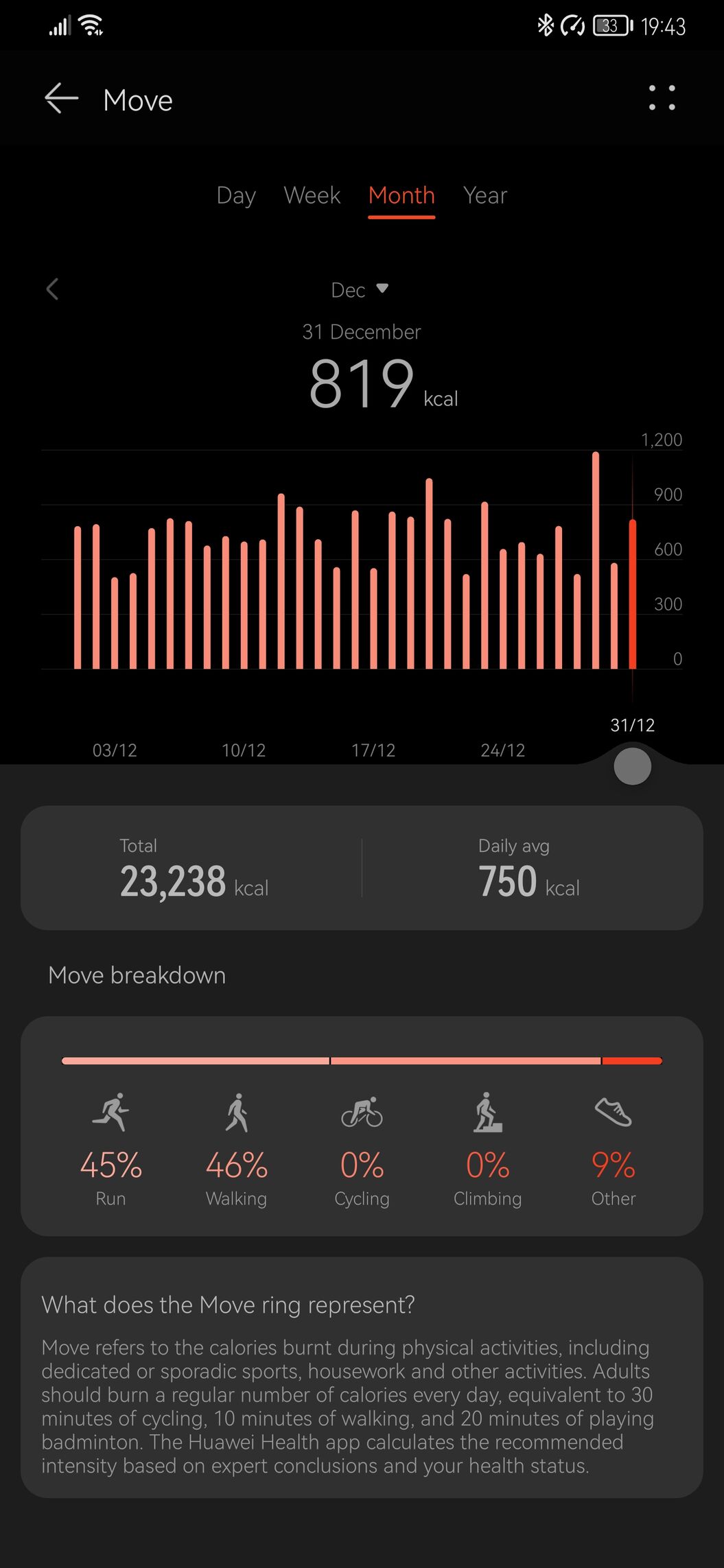The image size is (724, 1568).
Task: Switch to the Week tab
Action: [x=312, y=196]
